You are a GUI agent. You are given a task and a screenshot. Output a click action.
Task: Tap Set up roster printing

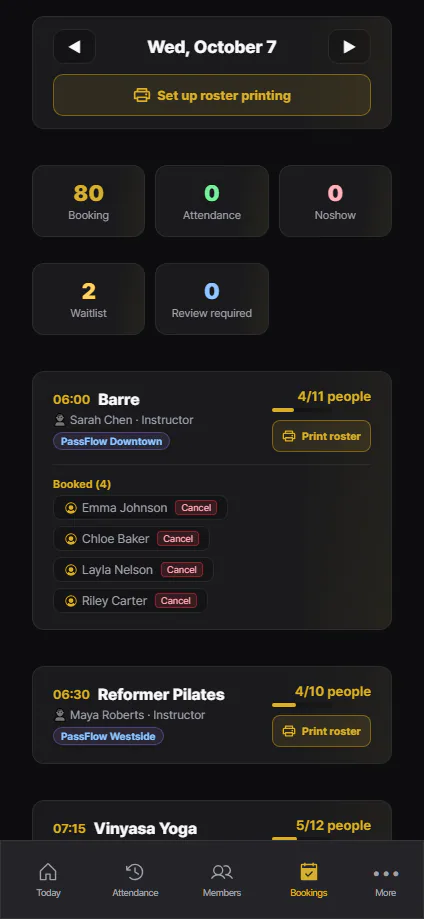point(212,95)
